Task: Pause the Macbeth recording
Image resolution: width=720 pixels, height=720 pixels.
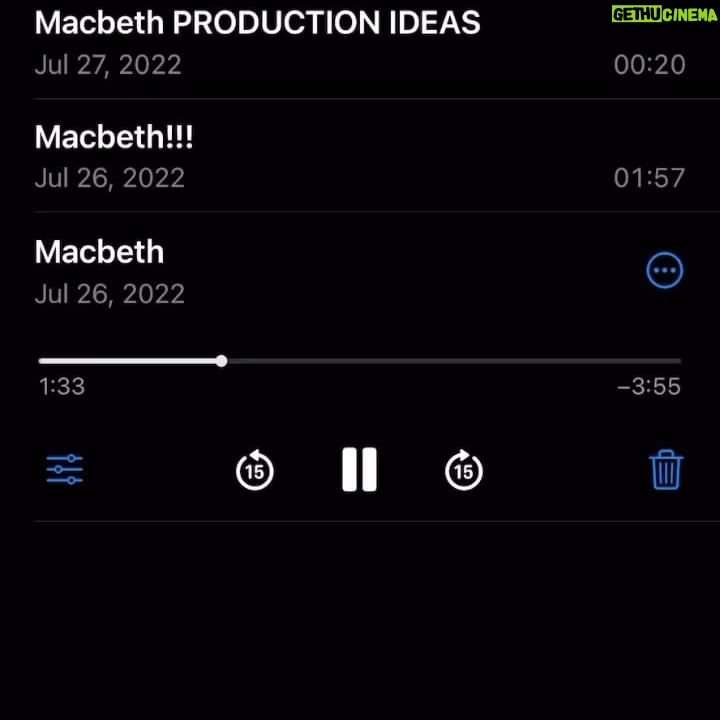Action: coord(360,469)
